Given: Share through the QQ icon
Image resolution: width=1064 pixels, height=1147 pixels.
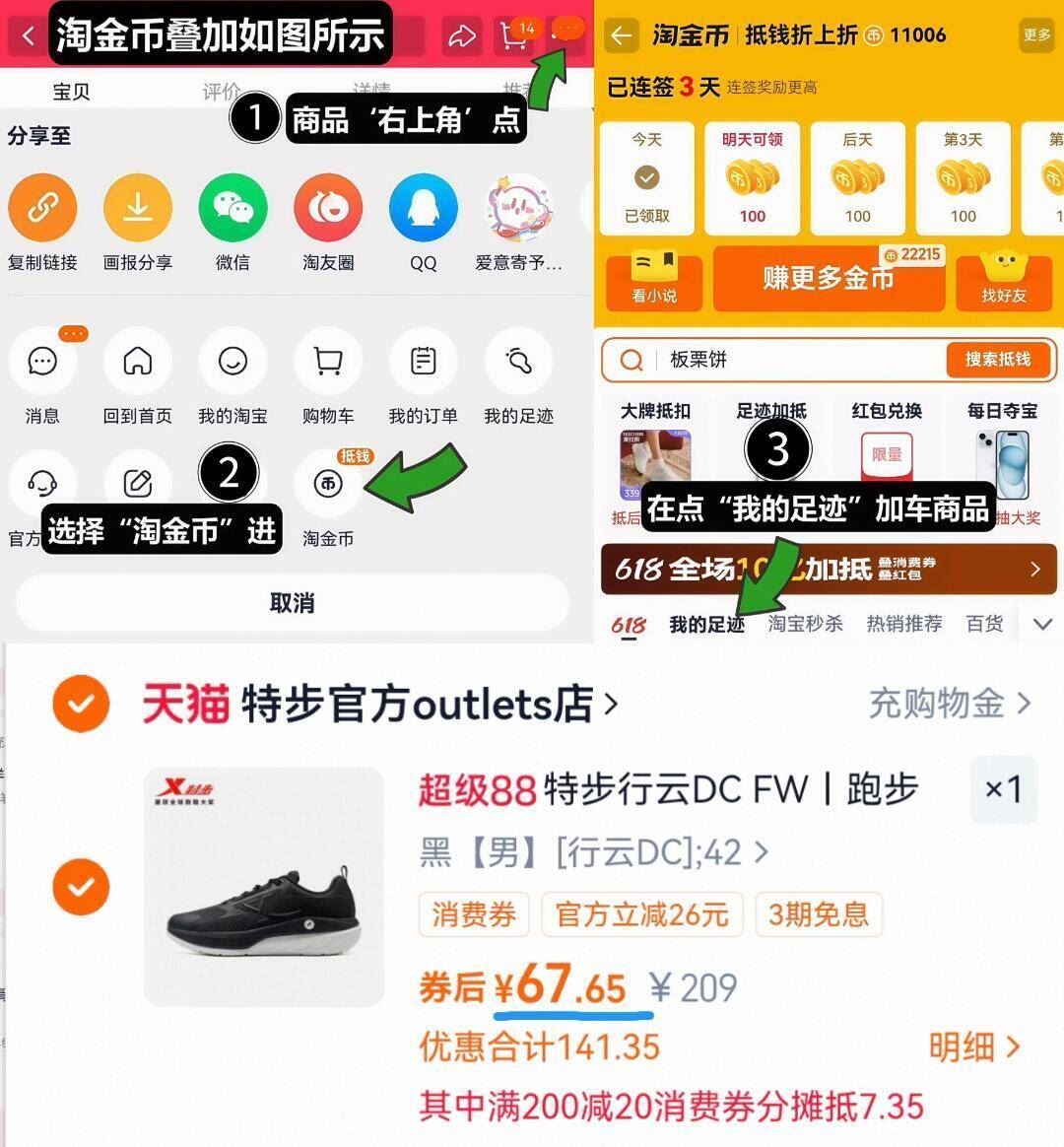Looking at the screenshot, I should point(423,207).
